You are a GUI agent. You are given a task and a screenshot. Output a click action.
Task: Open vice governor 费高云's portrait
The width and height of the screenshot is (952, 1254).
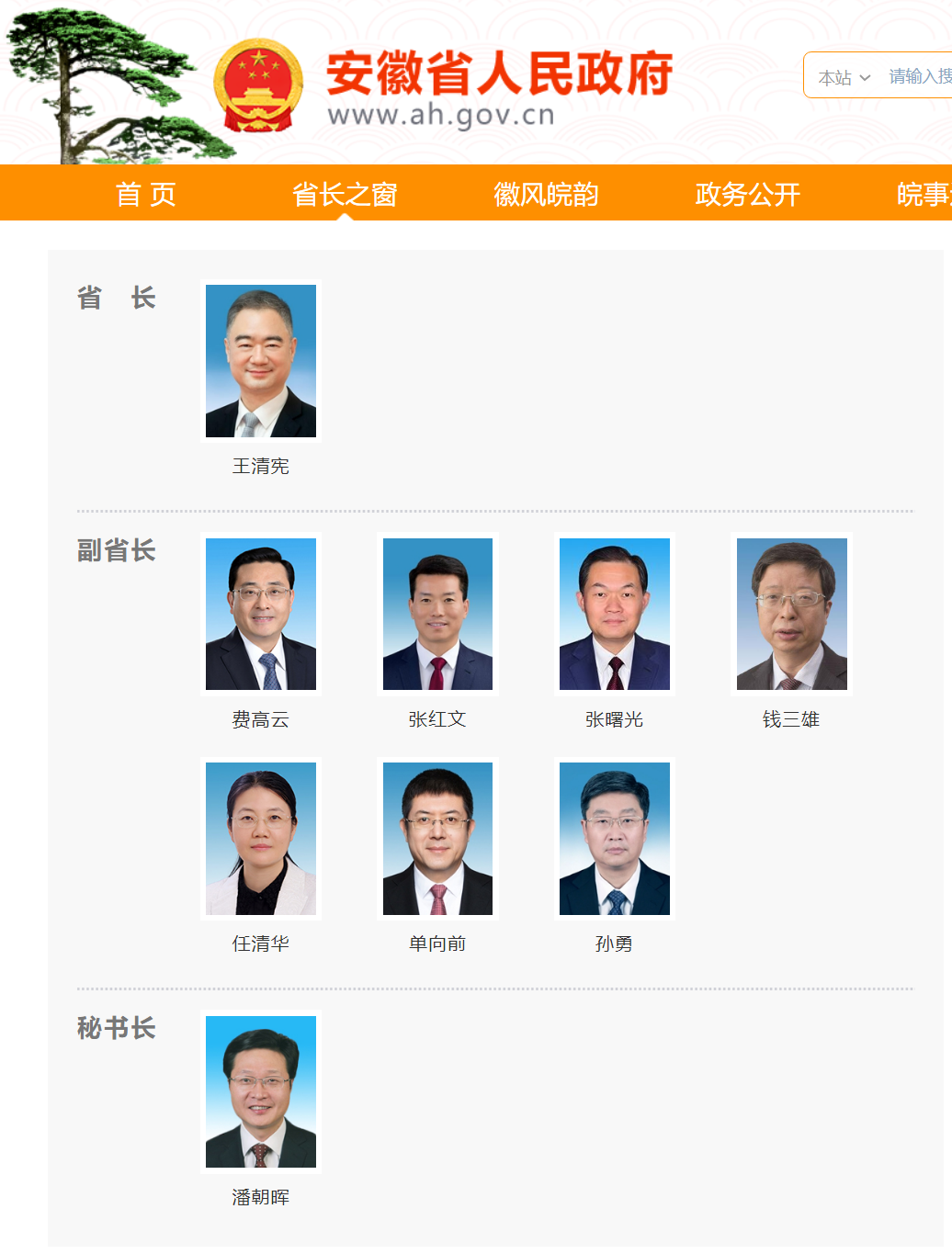[x=260, y=614]
